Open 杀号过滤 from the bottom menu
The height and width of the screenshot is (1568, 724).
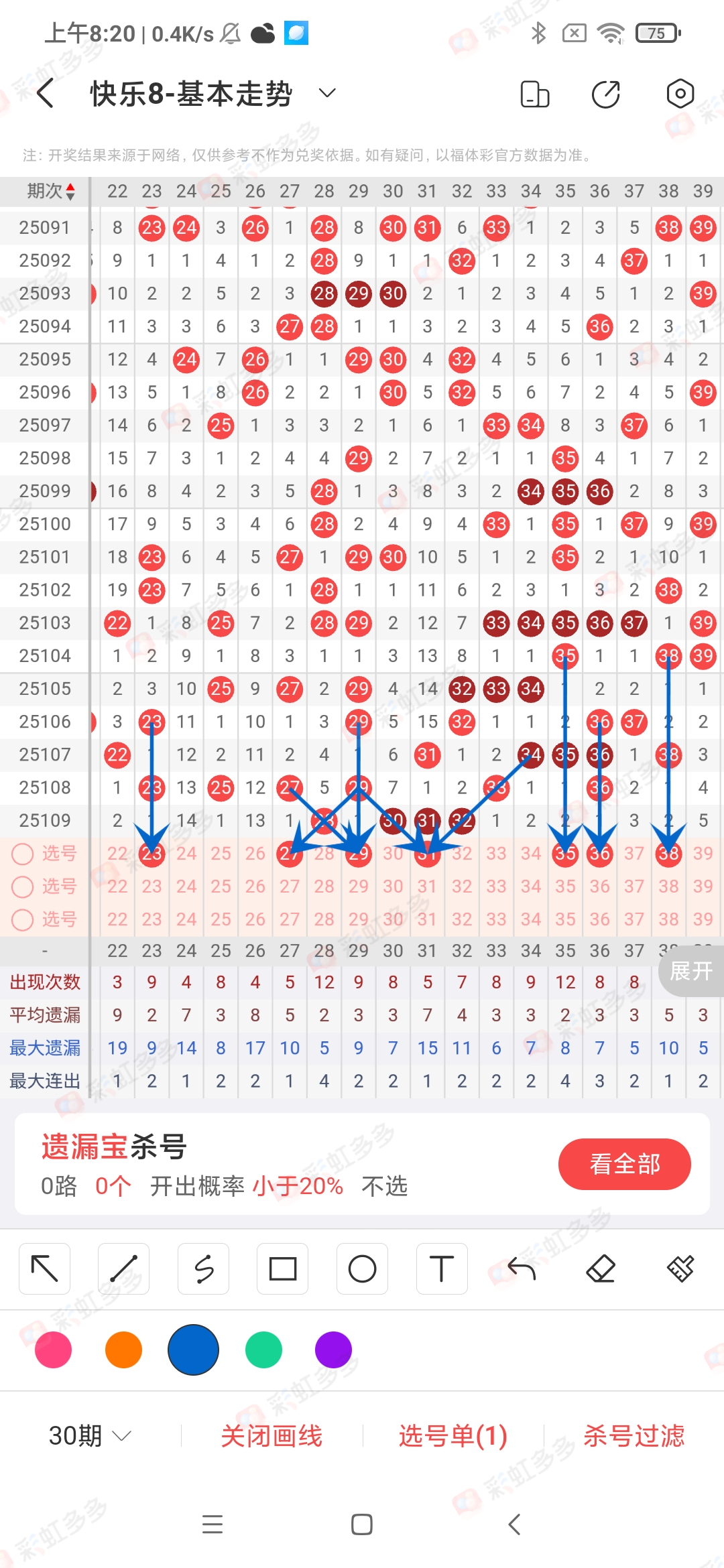[633, 1436]
